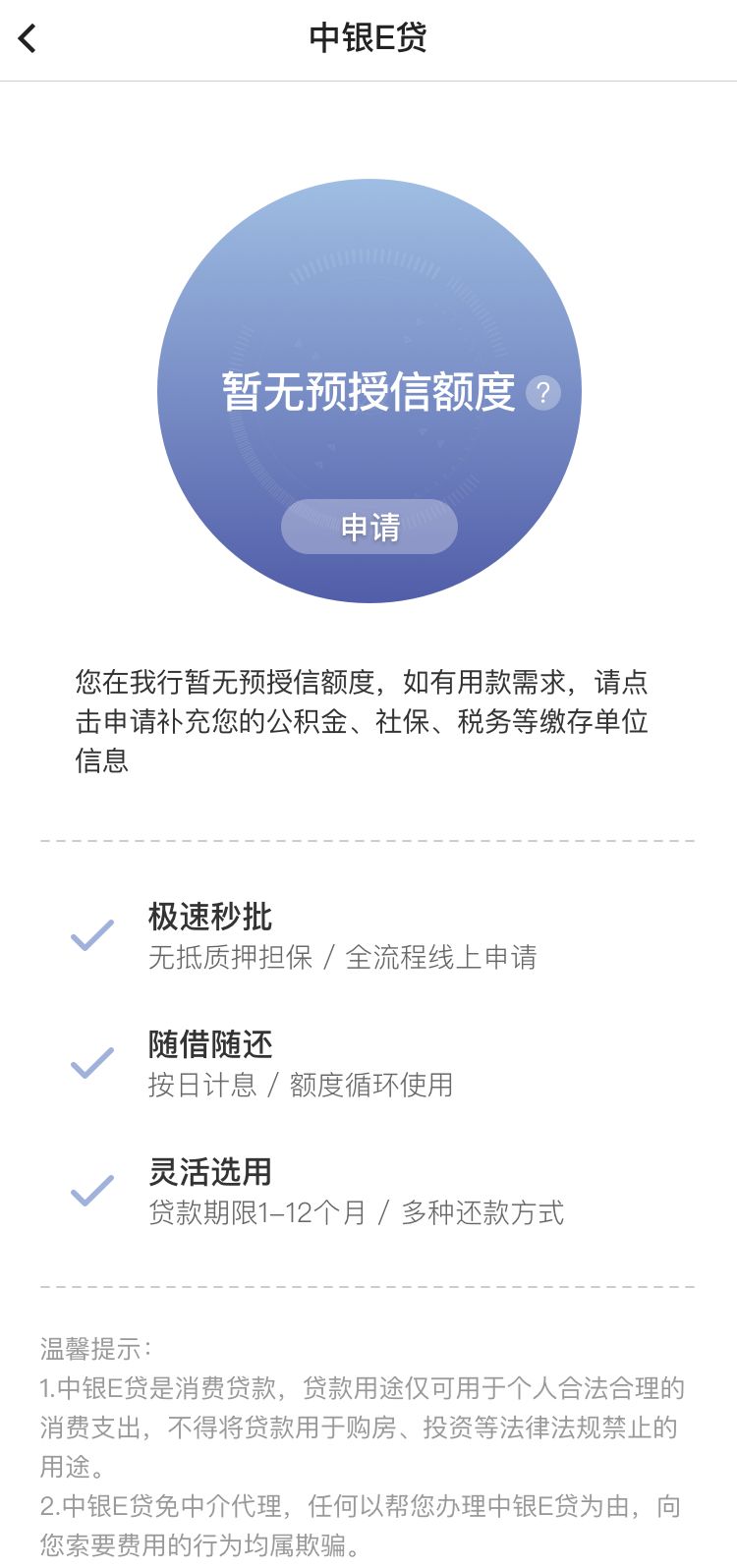
Task: Open the question mark help for 预授信额度
Action: 542,393
